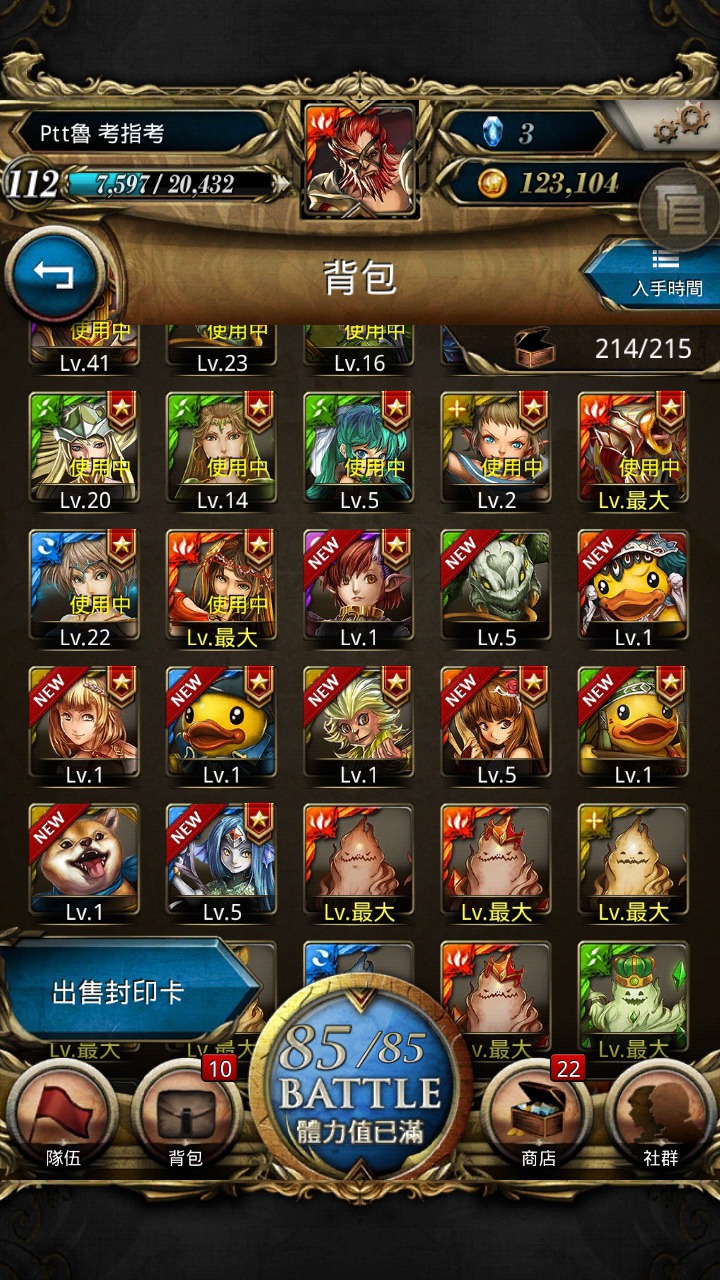Select the green crowned slime card

click(x=633, y=1000)
